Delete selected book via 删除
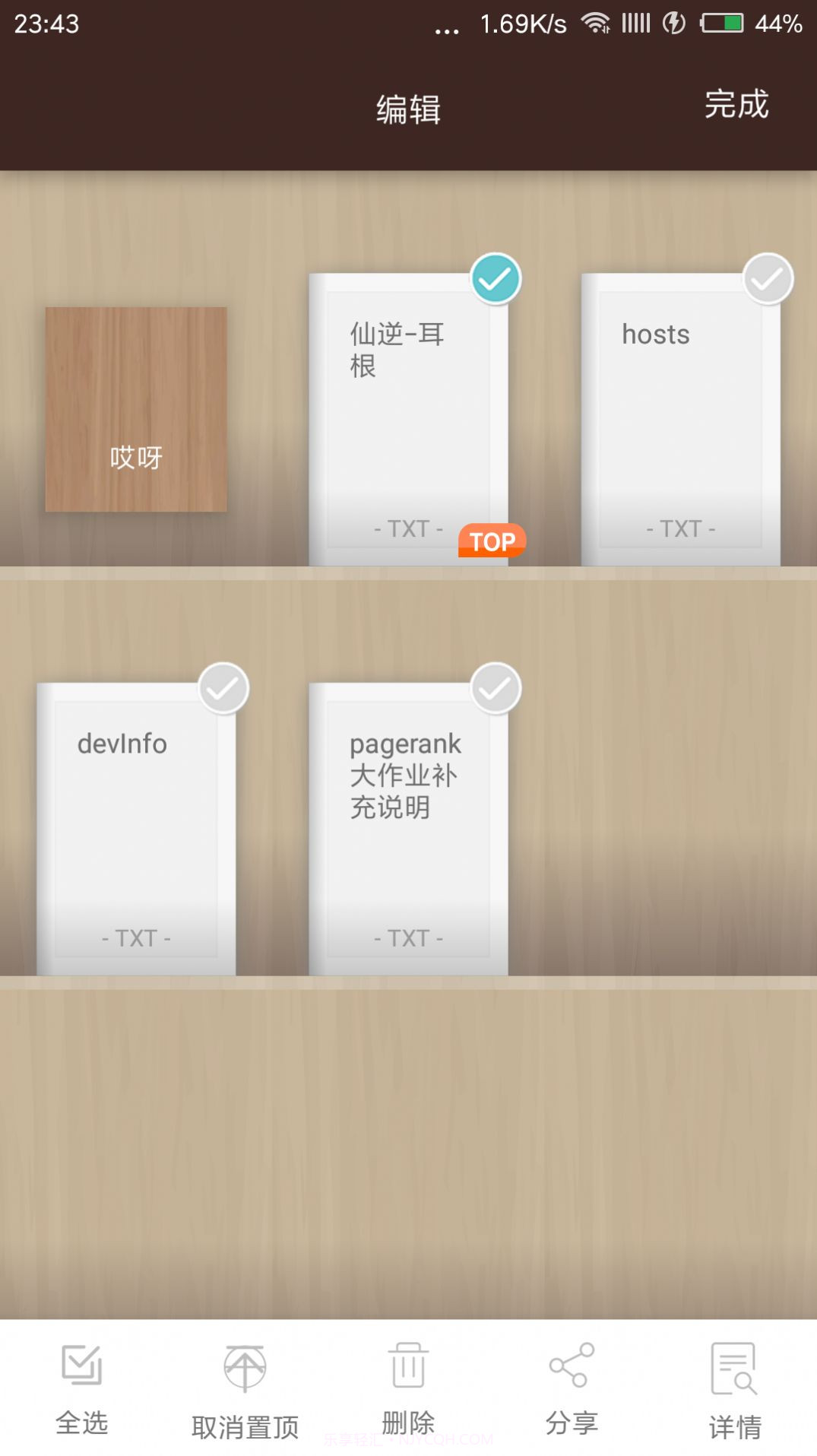This screenshot has width=817, height=1456. click(408, 1388)
